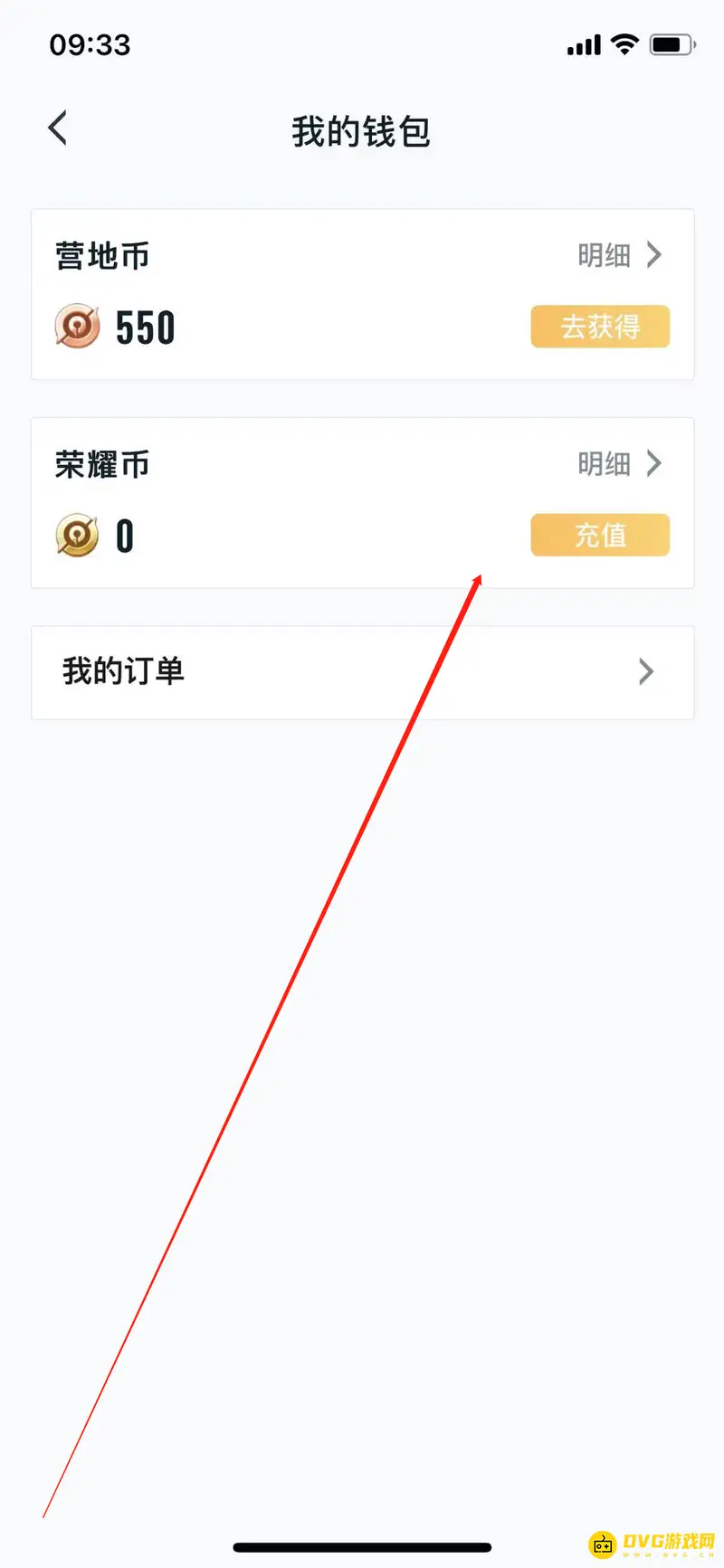The height and width of the screenshot is (1568, 724).
Task: Tap the 我的钱包 title text
Action: pos(360,132)
